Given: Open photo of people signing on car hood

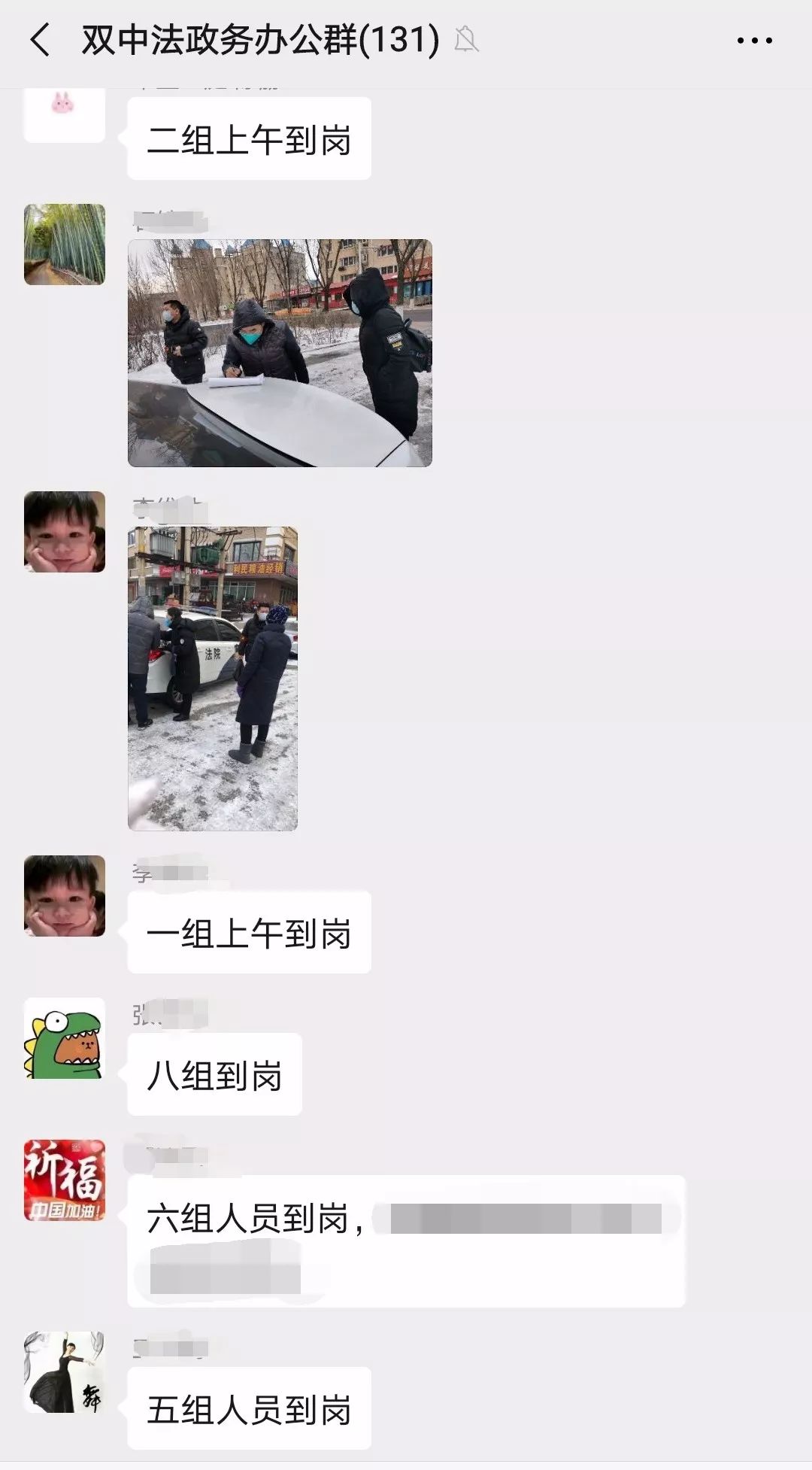Looking at the screenshot, I should pos(280,353).
